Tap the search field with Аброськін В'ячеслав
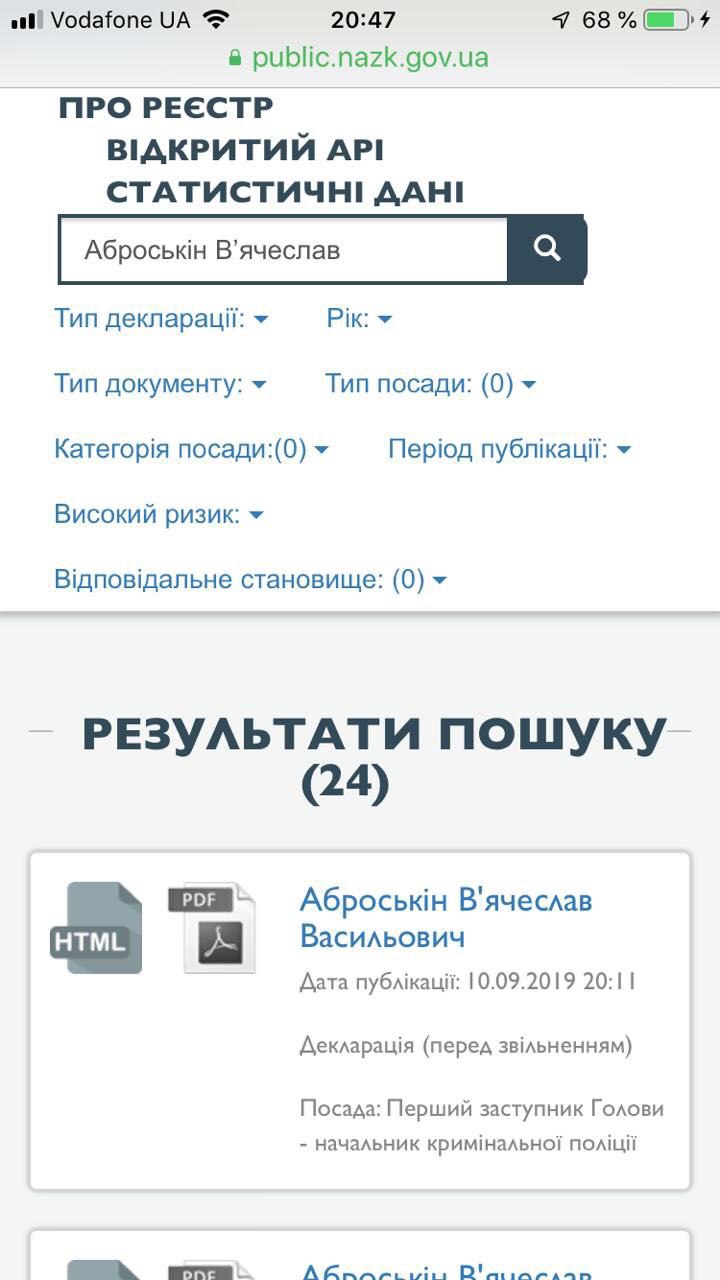720x1280 pixels. tap(283, 249)
